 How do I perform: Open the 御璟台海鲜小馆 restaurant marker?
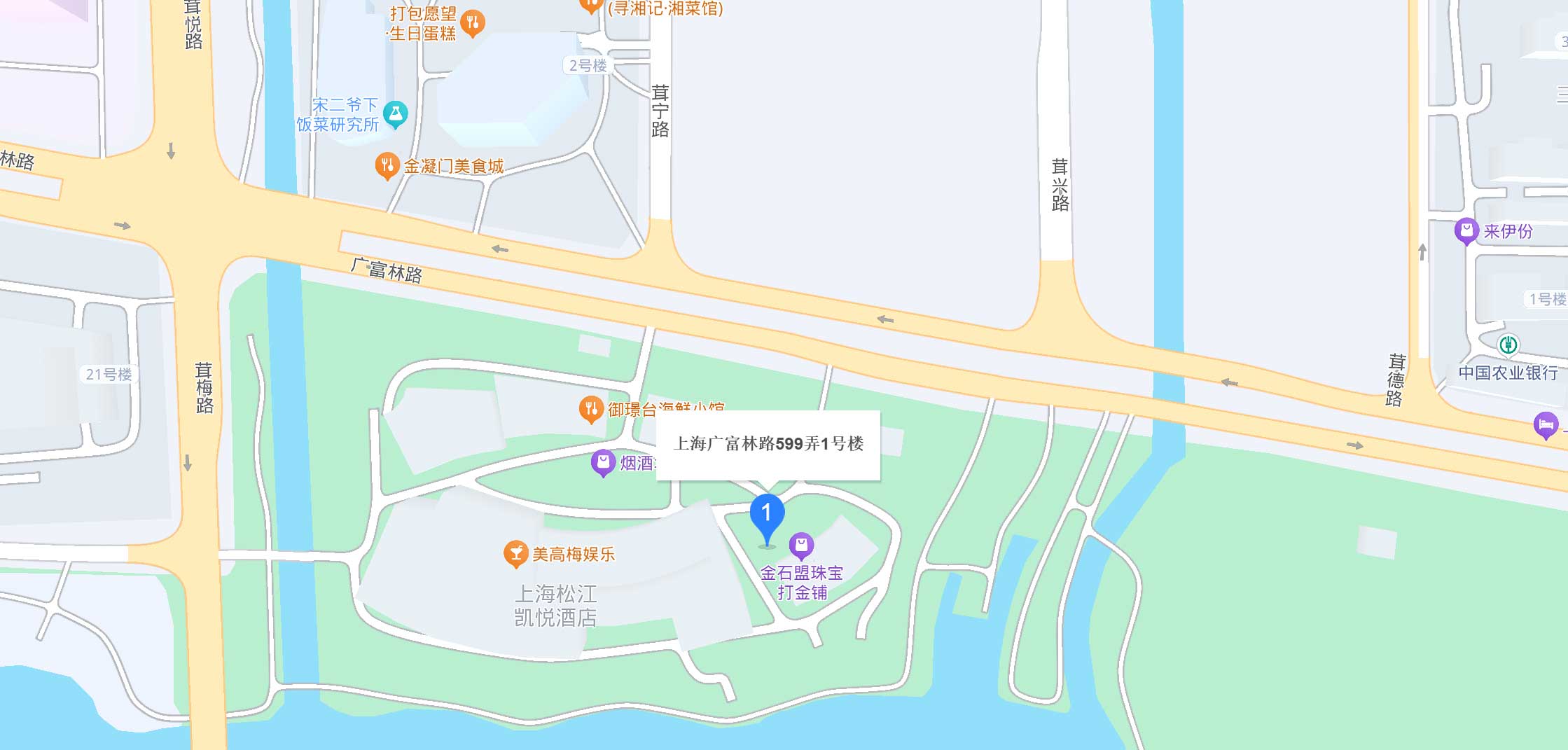[x=591, y=408]
